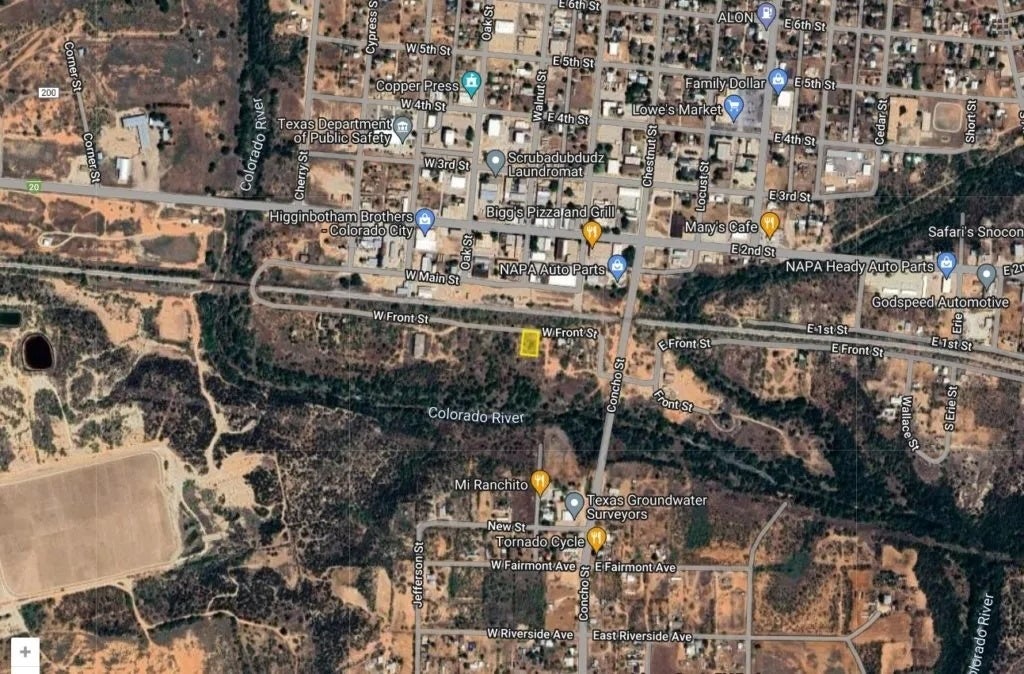The height and width of the screenshot is (674, 1024).
Task: Select Texas Department of Public Safety pin
Action: [x=402, y=128]
